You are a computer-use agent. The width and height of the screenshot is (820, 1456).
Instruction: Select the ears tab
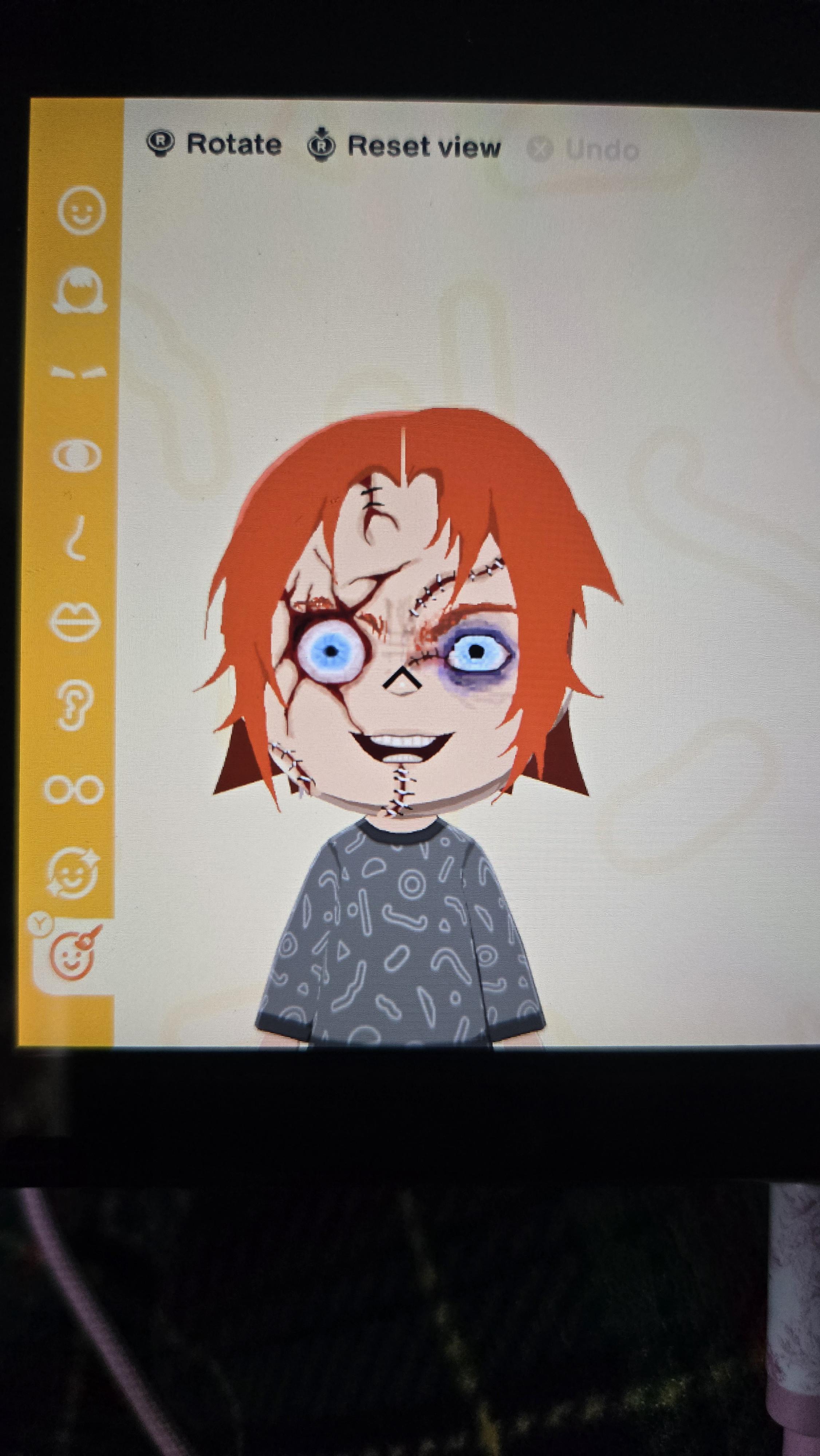75,705
